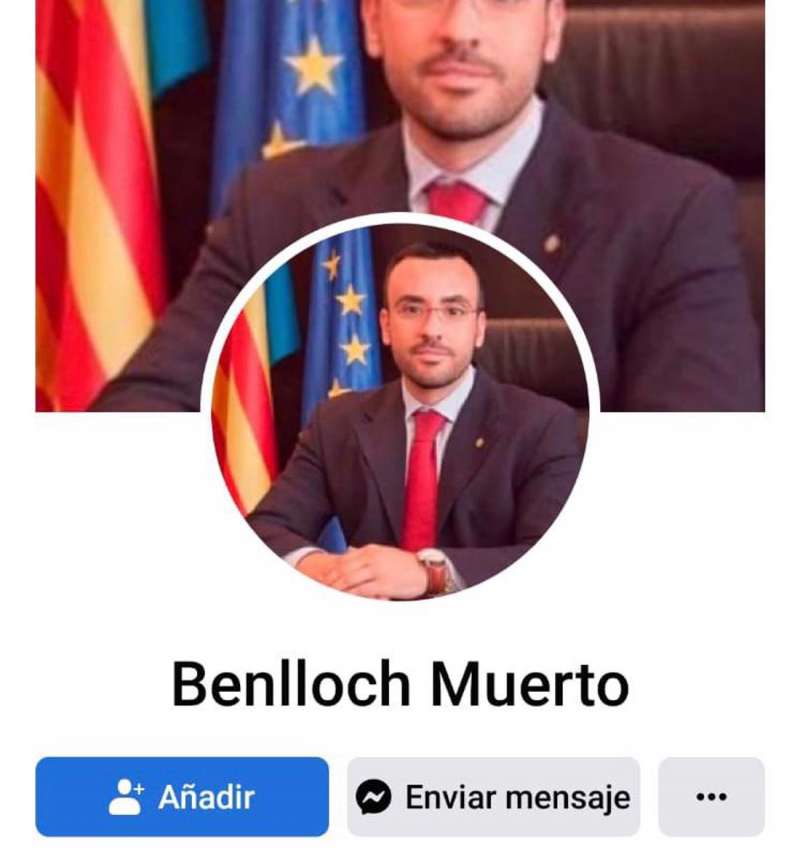The height and width of the screenshot is (863, 800).
Task: Tap the Añadir friend button
Action: (x=182, y=796)
